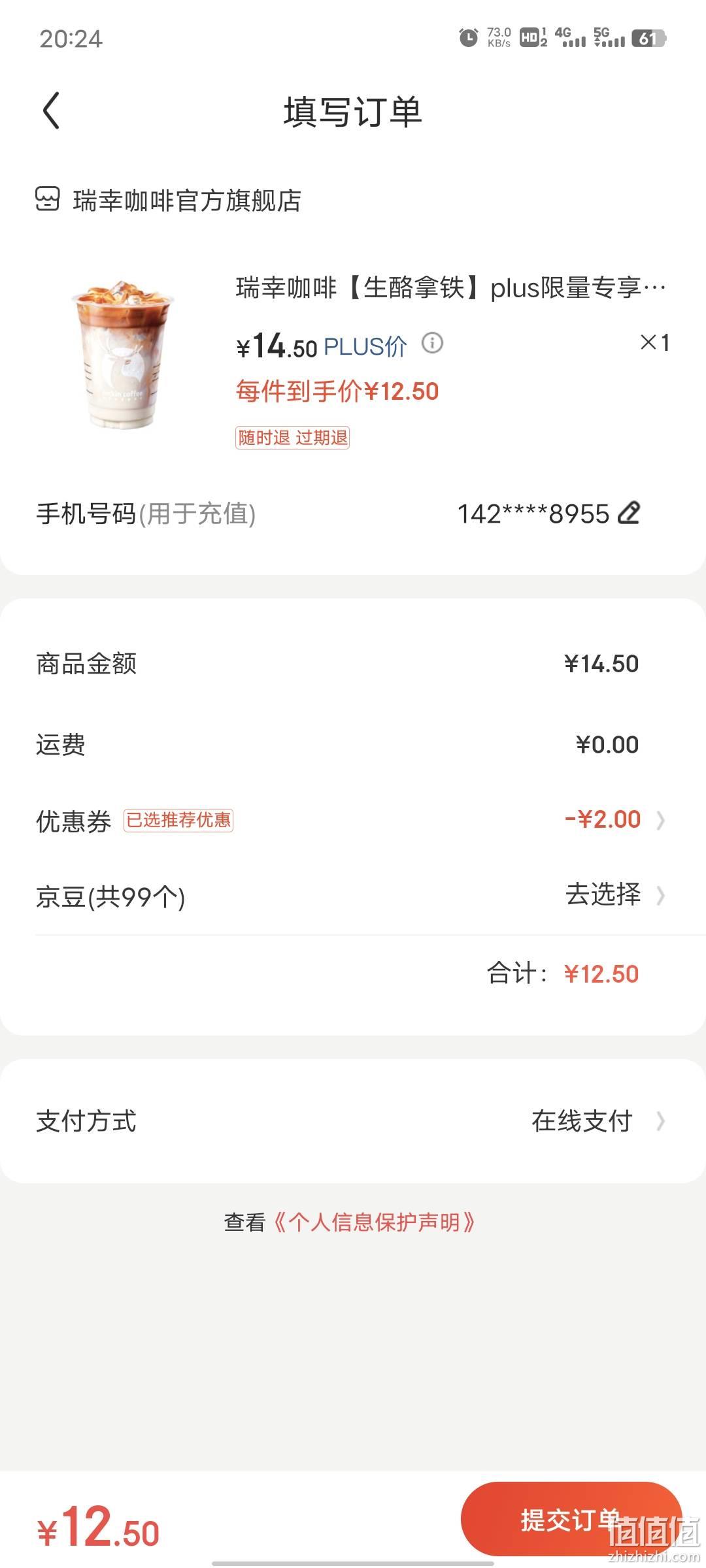The width and height of the screenshot is (706, 1568).
Task: Go back from the order page
Action: pyautogui.click(x=51, y=110)
